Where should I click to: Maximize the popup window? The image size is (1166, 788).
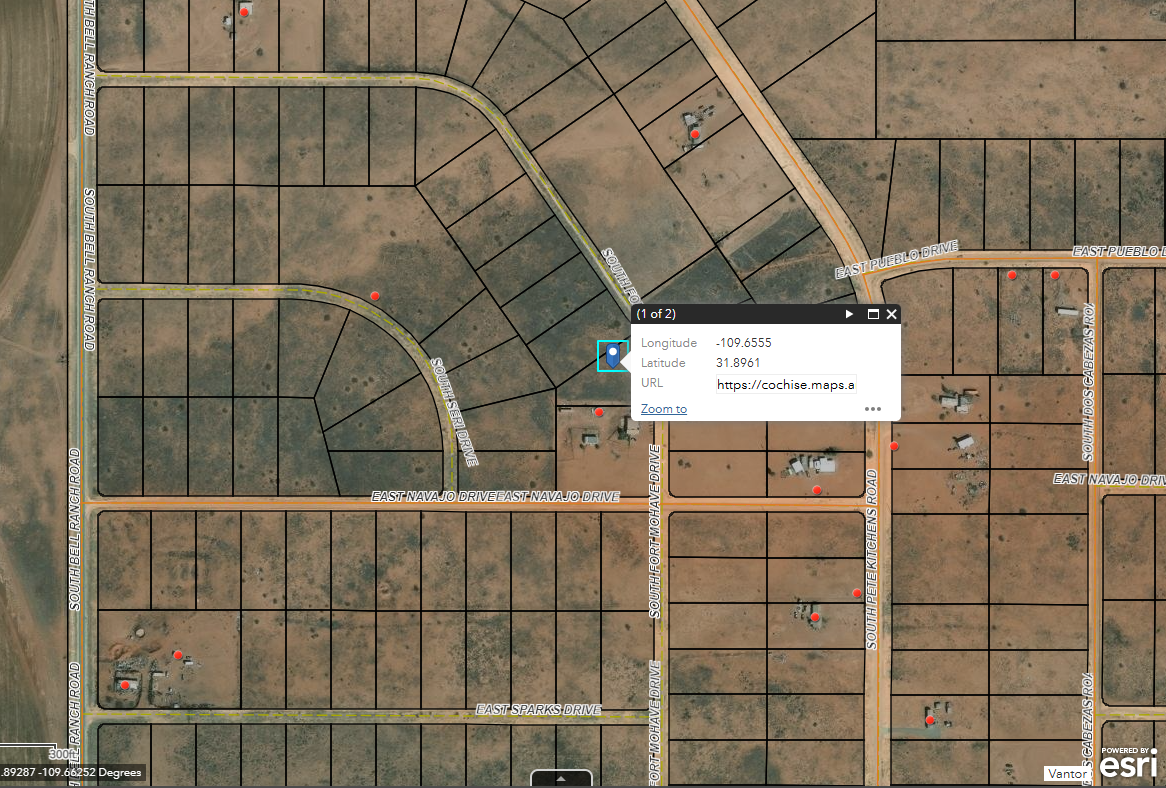[x=872, y=314]
